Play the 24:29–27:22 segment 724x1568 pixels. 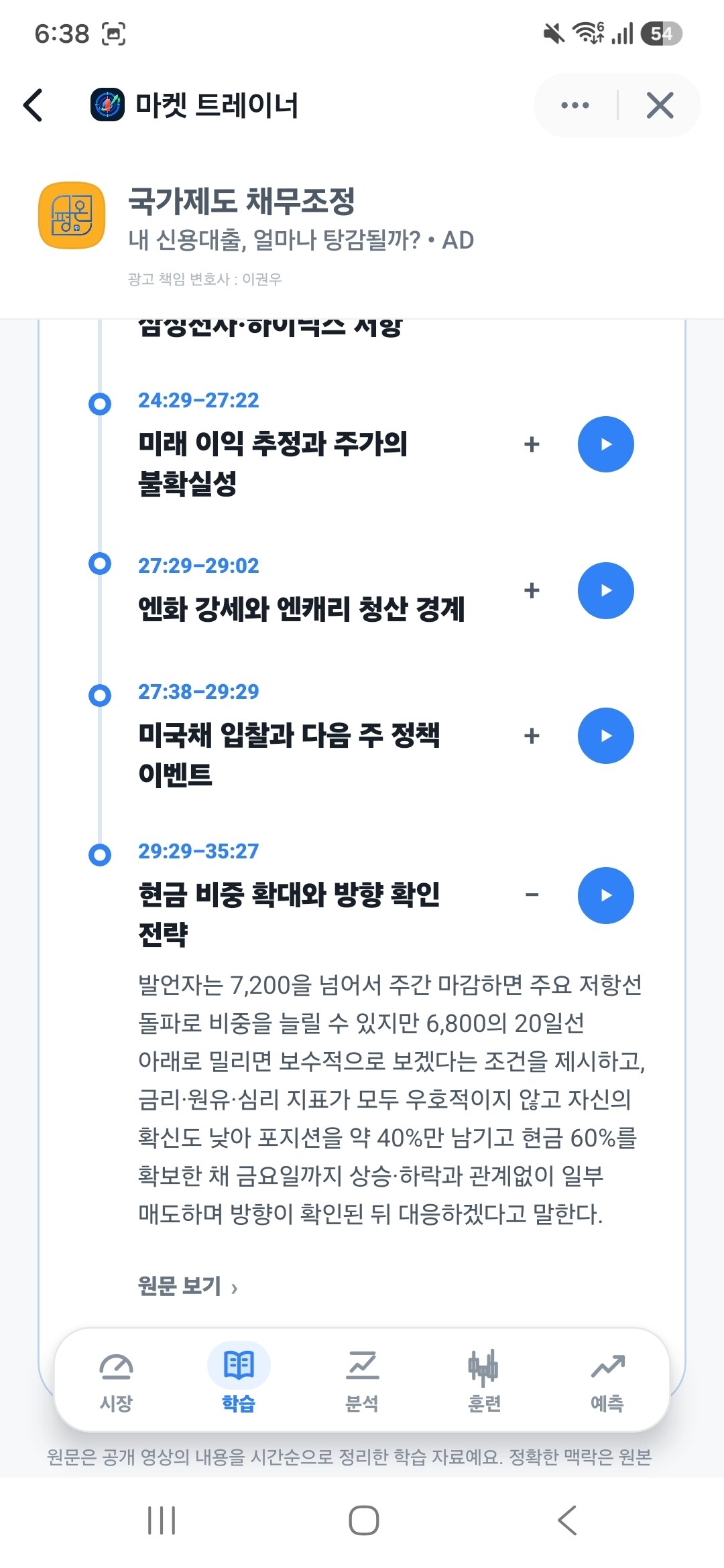pos(606,444)
